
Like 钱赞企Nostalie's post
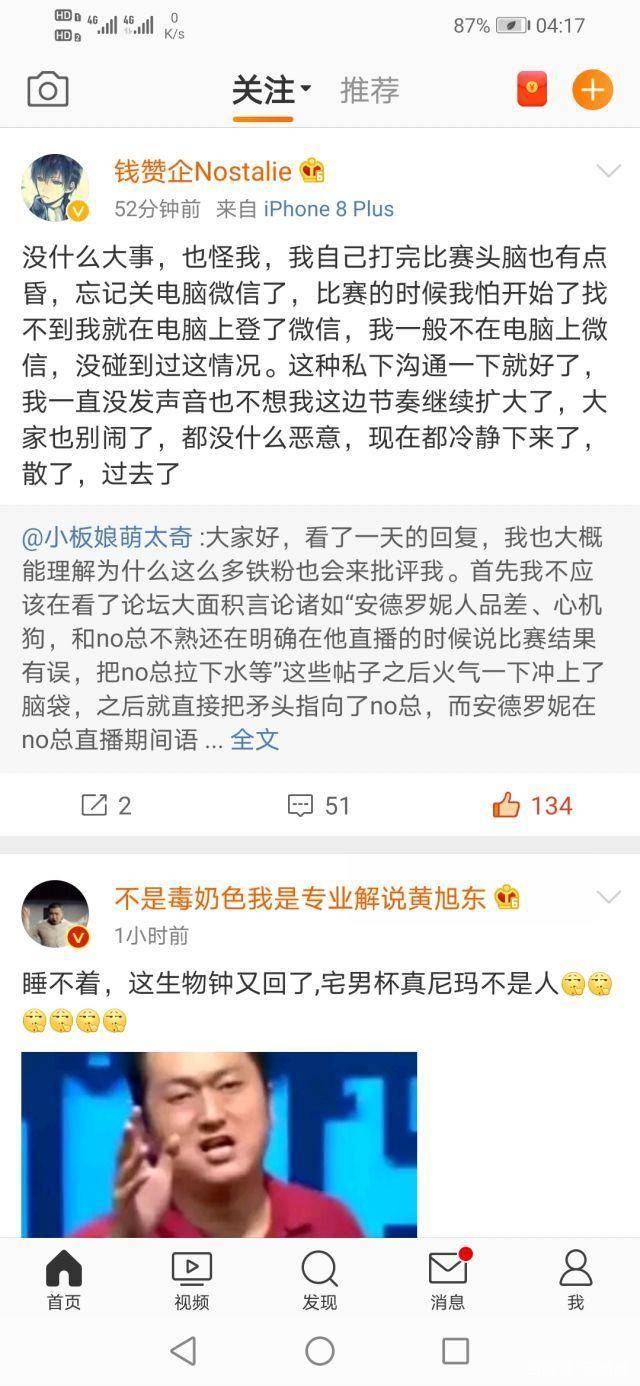tap(532, 805)
